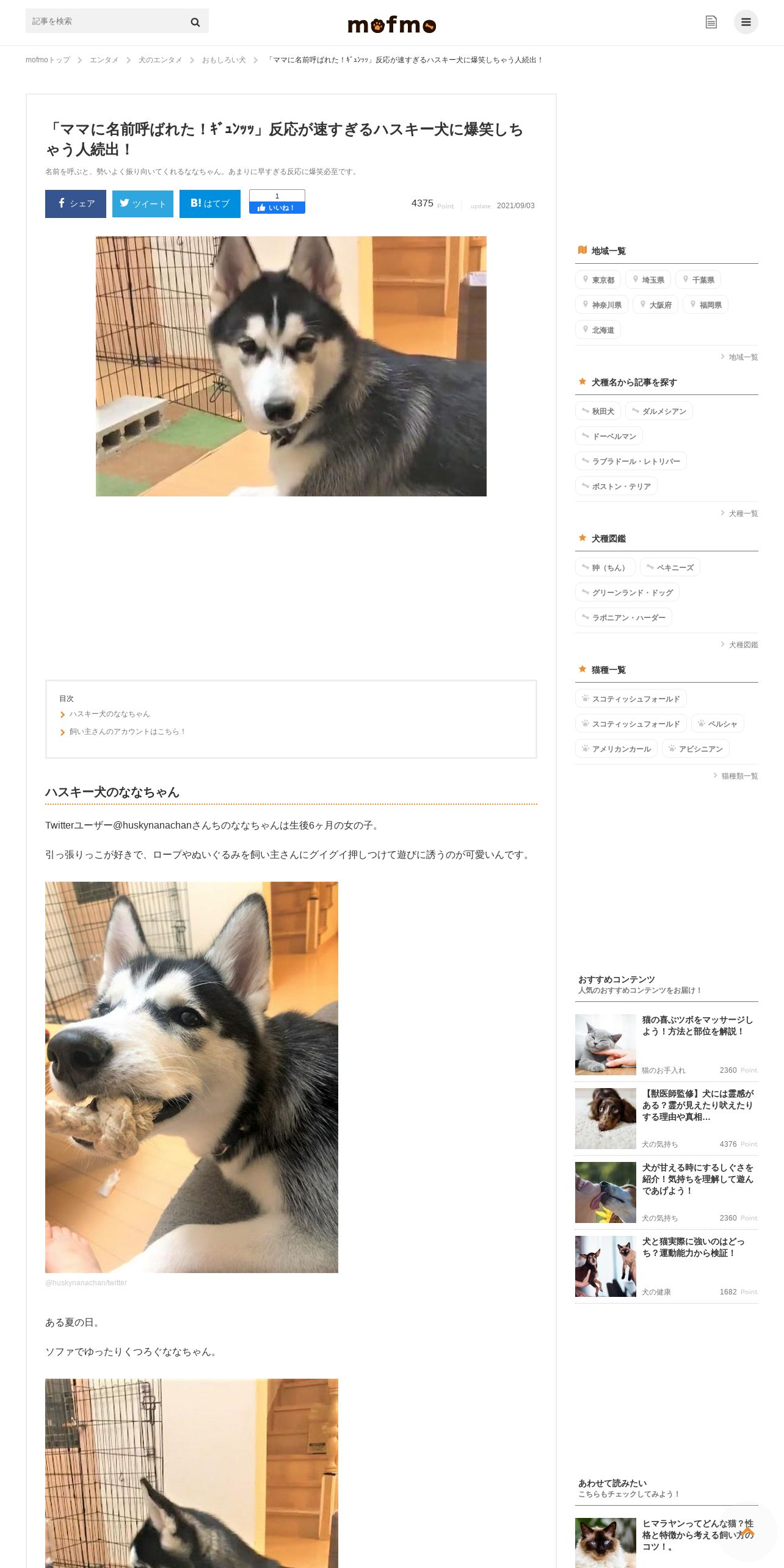Tap the magnifier search icon

[x=195, y=22]
